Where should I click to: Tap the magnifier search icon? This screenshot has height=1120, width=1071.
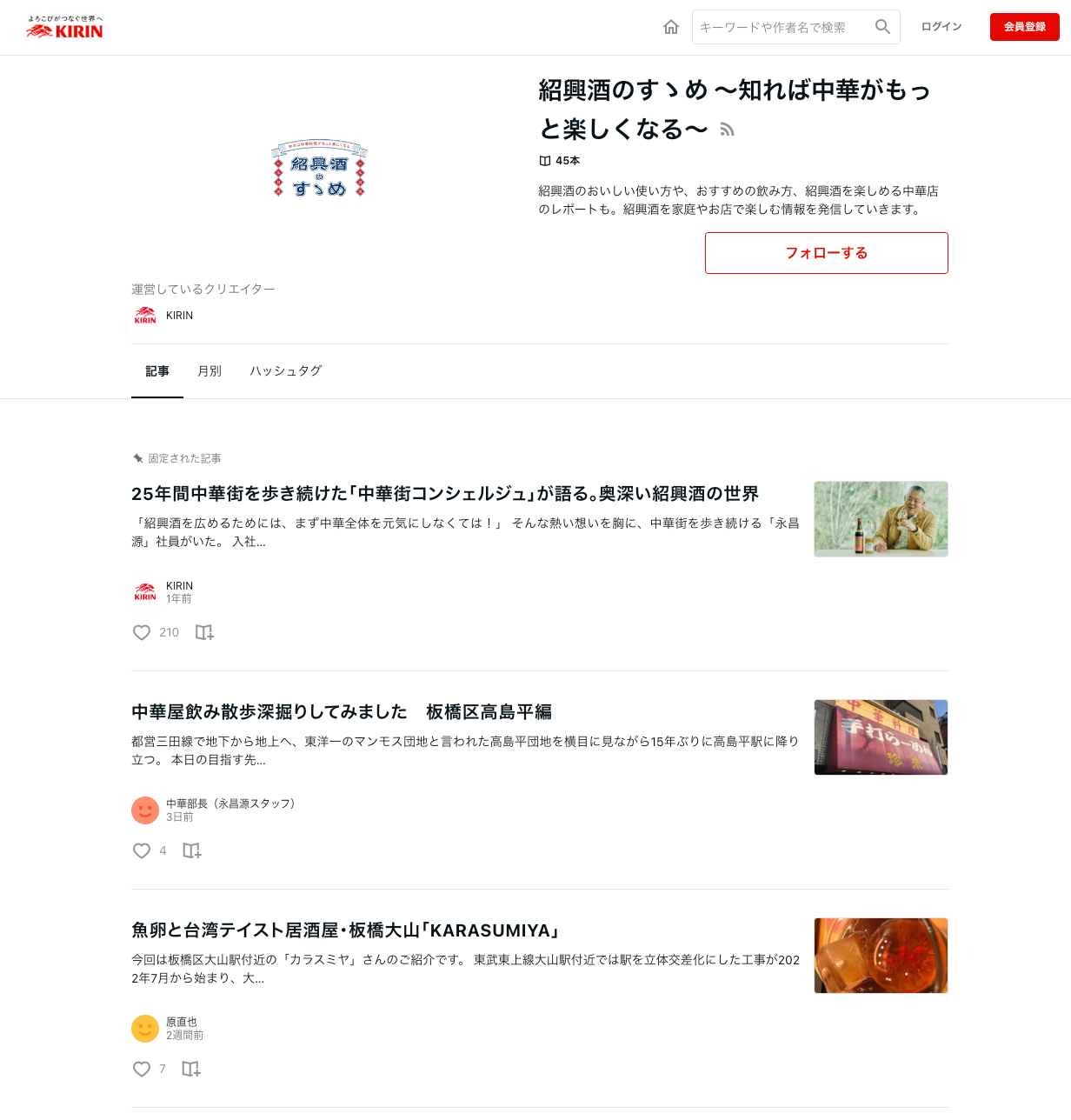[x=882, y=27]
